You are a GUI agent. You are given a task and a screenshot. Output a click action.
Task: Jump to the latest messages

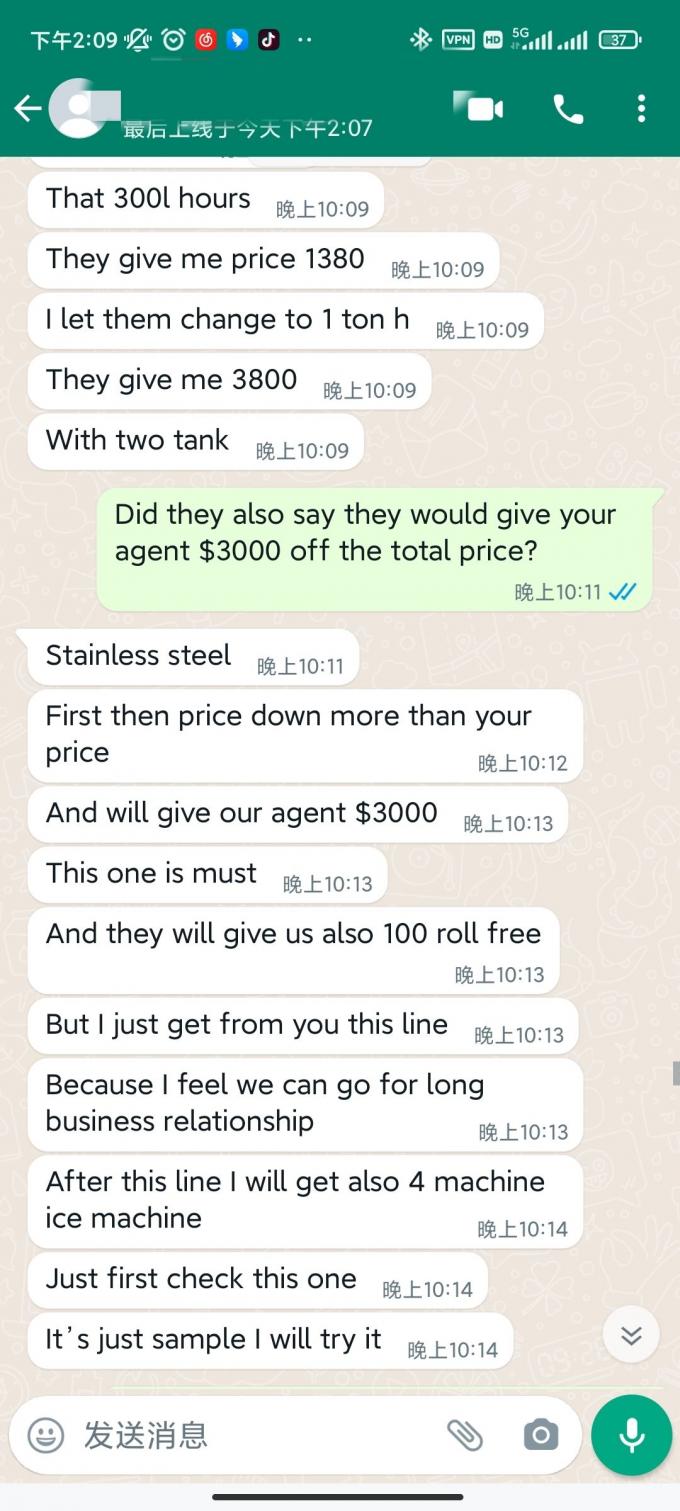[x=631, y=1335]
